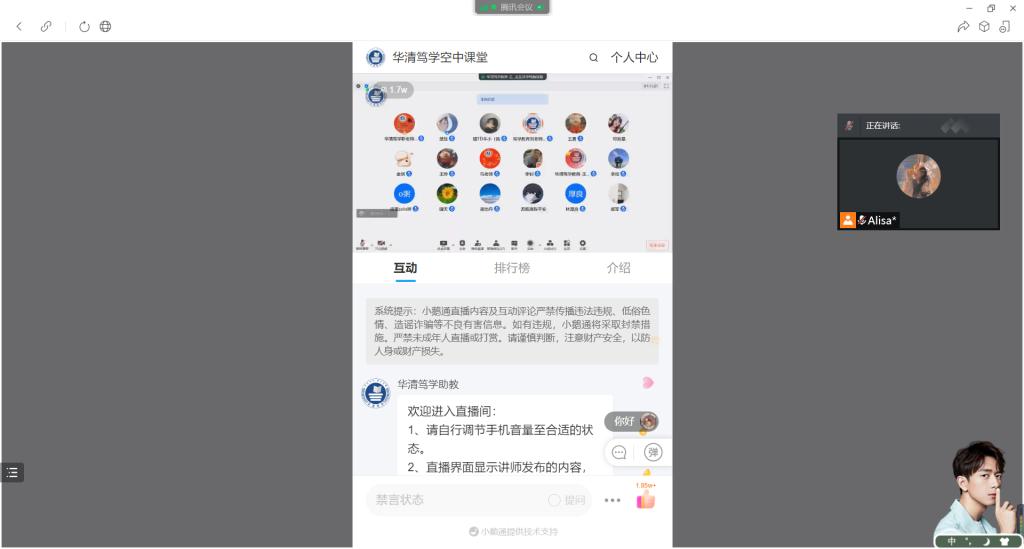
Task: Open page in default browser via globe
Action: (x=106, y=26)
